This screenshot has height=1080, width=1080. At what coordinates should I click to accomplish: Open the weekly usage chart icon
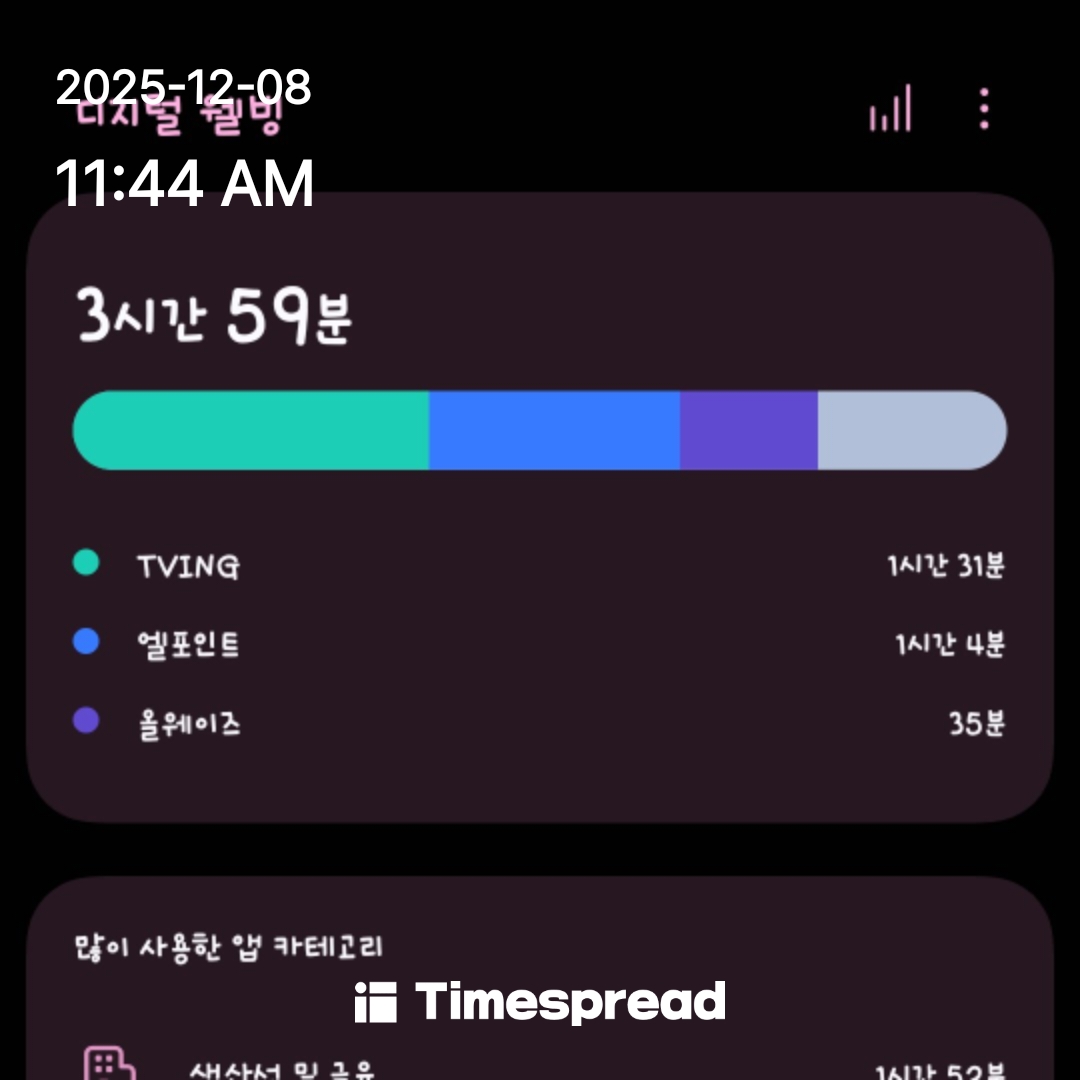pyautogui.click(x=890, y=109)
